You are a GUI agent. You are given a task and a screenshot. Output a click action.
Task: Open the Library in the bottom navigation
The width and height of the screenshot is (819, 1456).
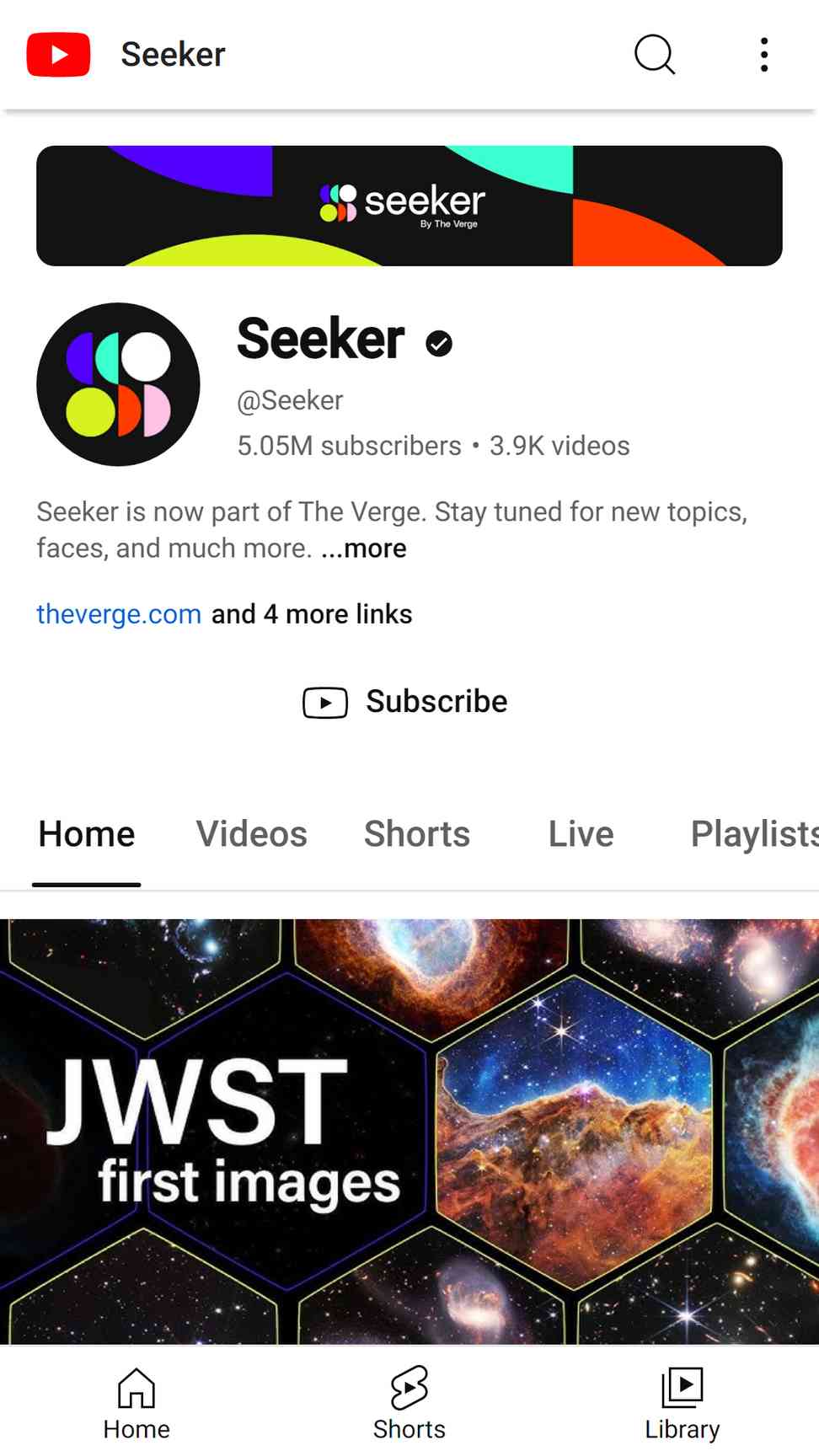(x=682, y=1403)
